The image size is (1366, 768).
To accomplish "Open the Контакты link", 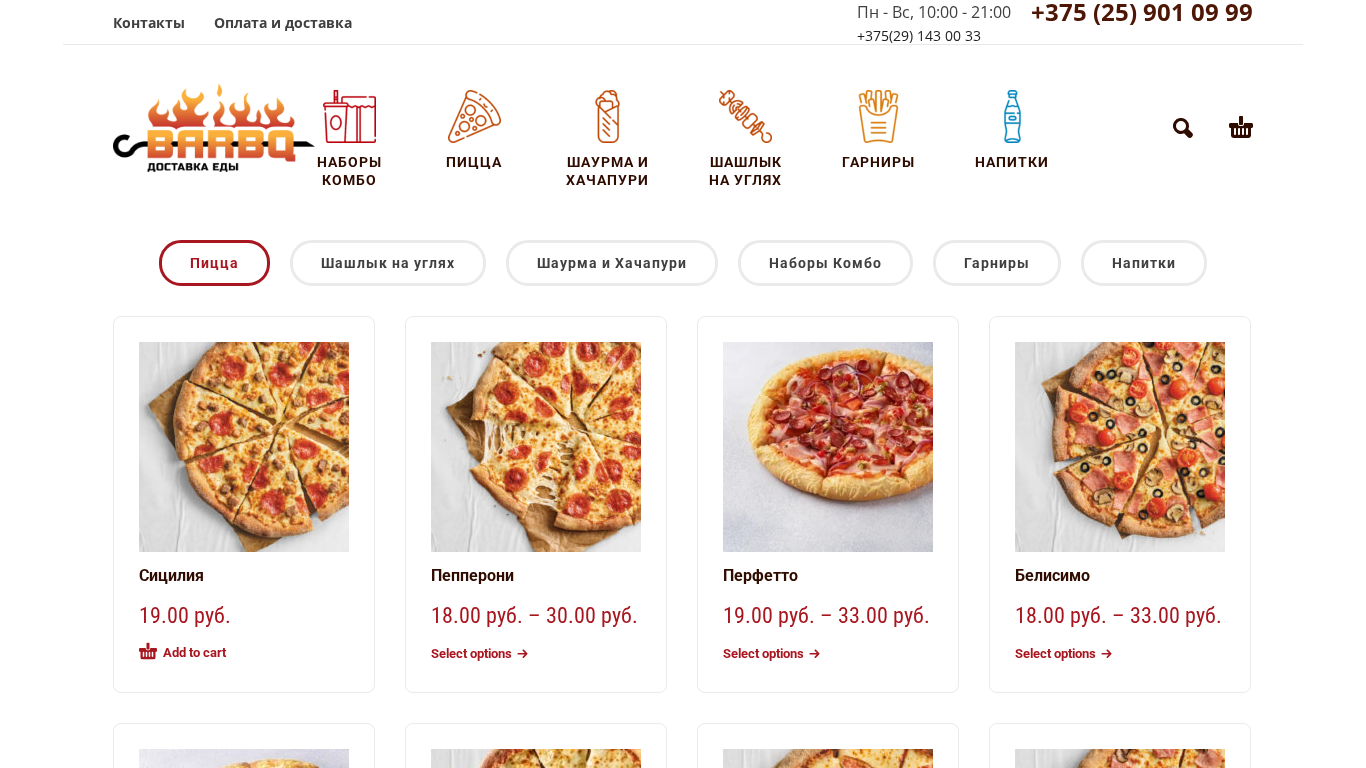I will point(149,23).
